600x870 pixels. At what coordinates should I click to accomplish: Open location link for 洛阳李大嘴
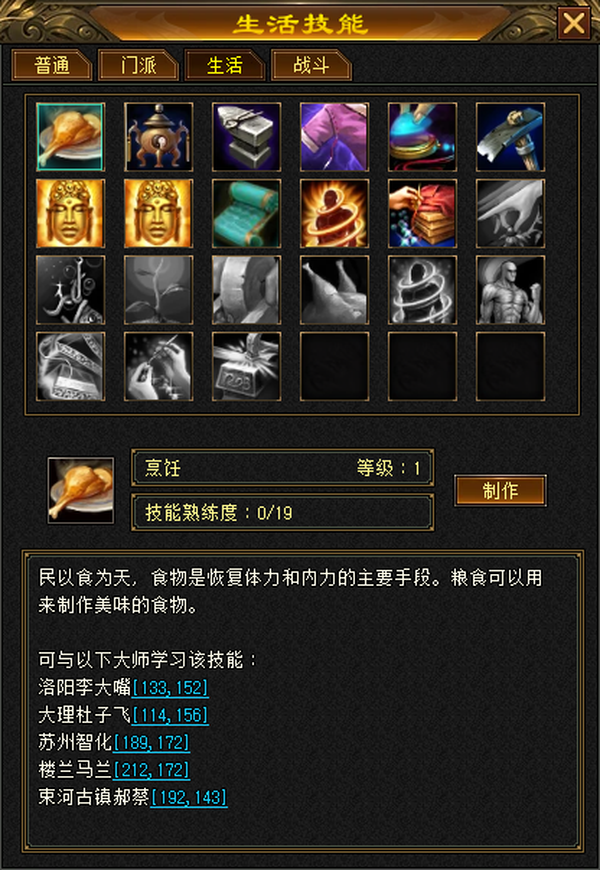tap(170, 688)
